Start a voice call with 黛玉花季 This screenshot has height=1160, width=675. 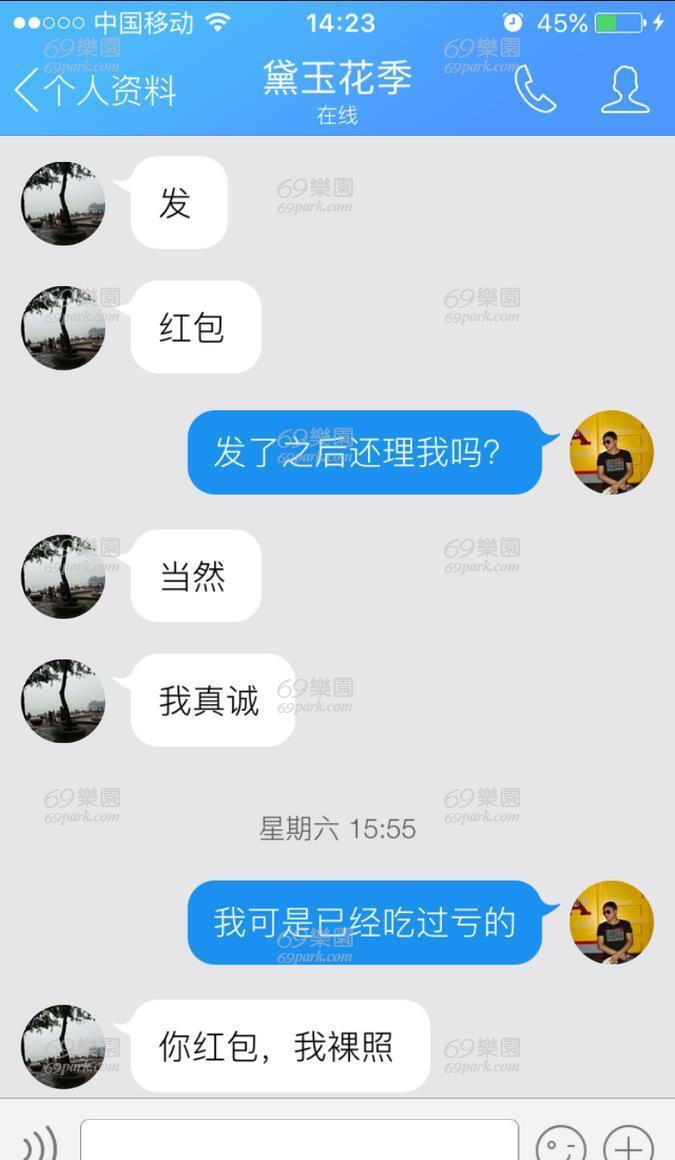534,90
